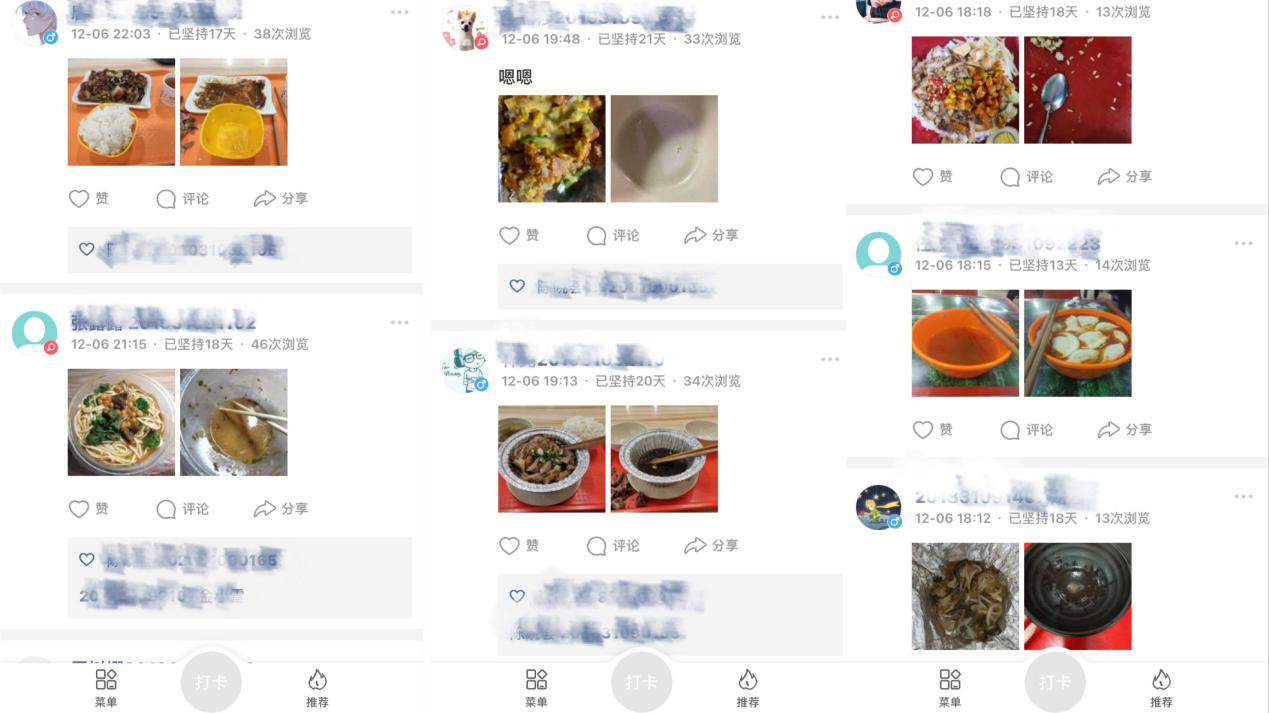The width and height of the screenshot is (1269, 713).
Task: Comment on the 12-06 22:03 post
Action: 182,199
